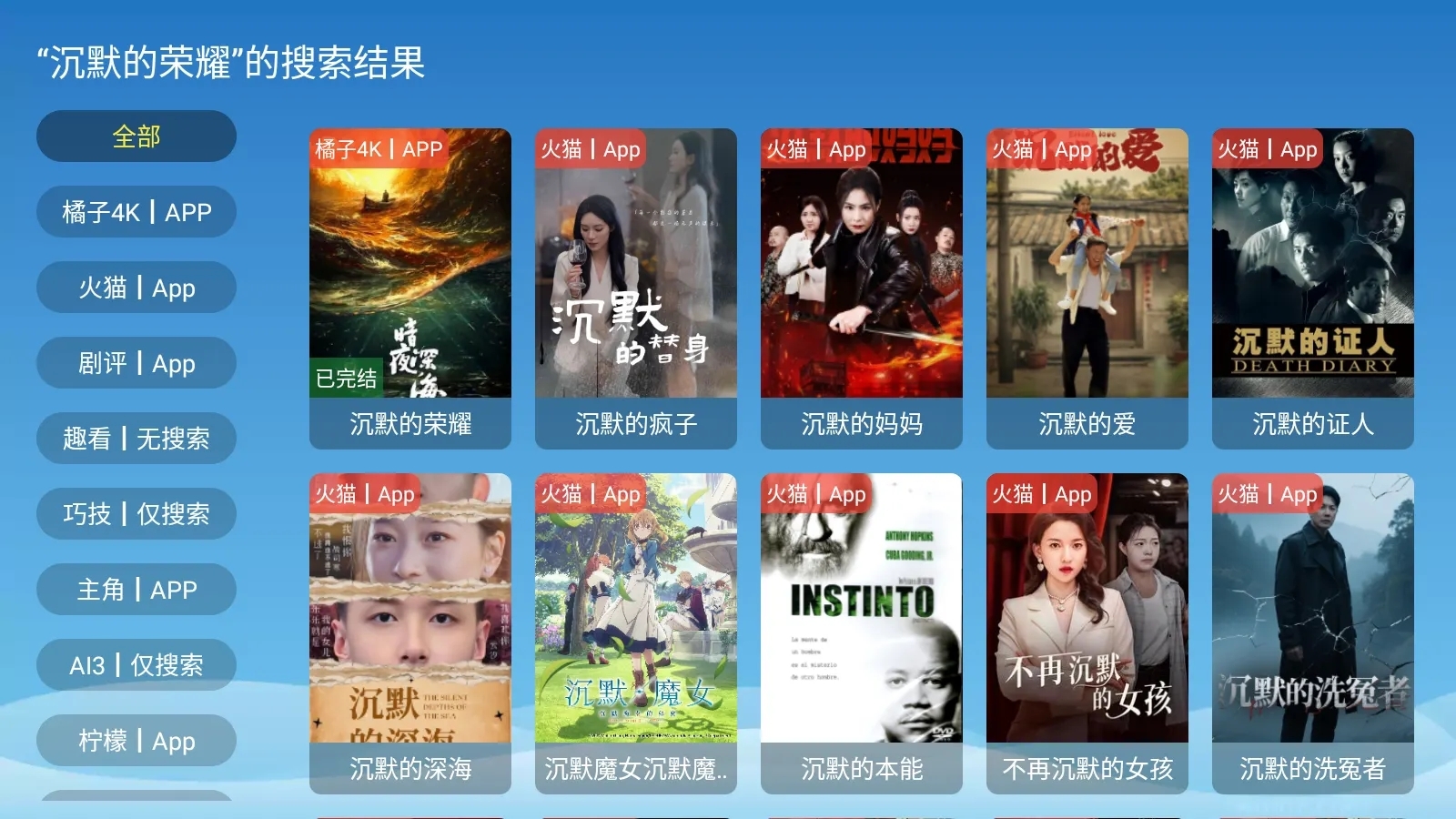
Task: Switch to 主角 | APP results
Action: pyautogui.click(x=136, y=590)
